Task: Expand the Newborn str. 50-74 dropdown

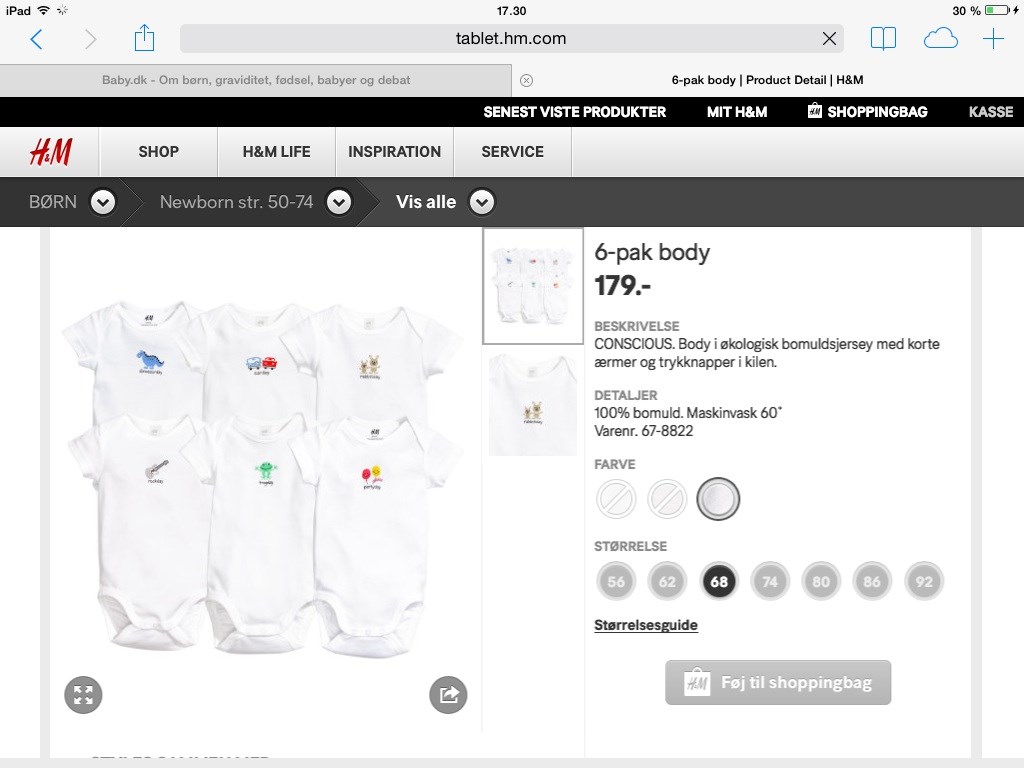Action: (339, 202)
